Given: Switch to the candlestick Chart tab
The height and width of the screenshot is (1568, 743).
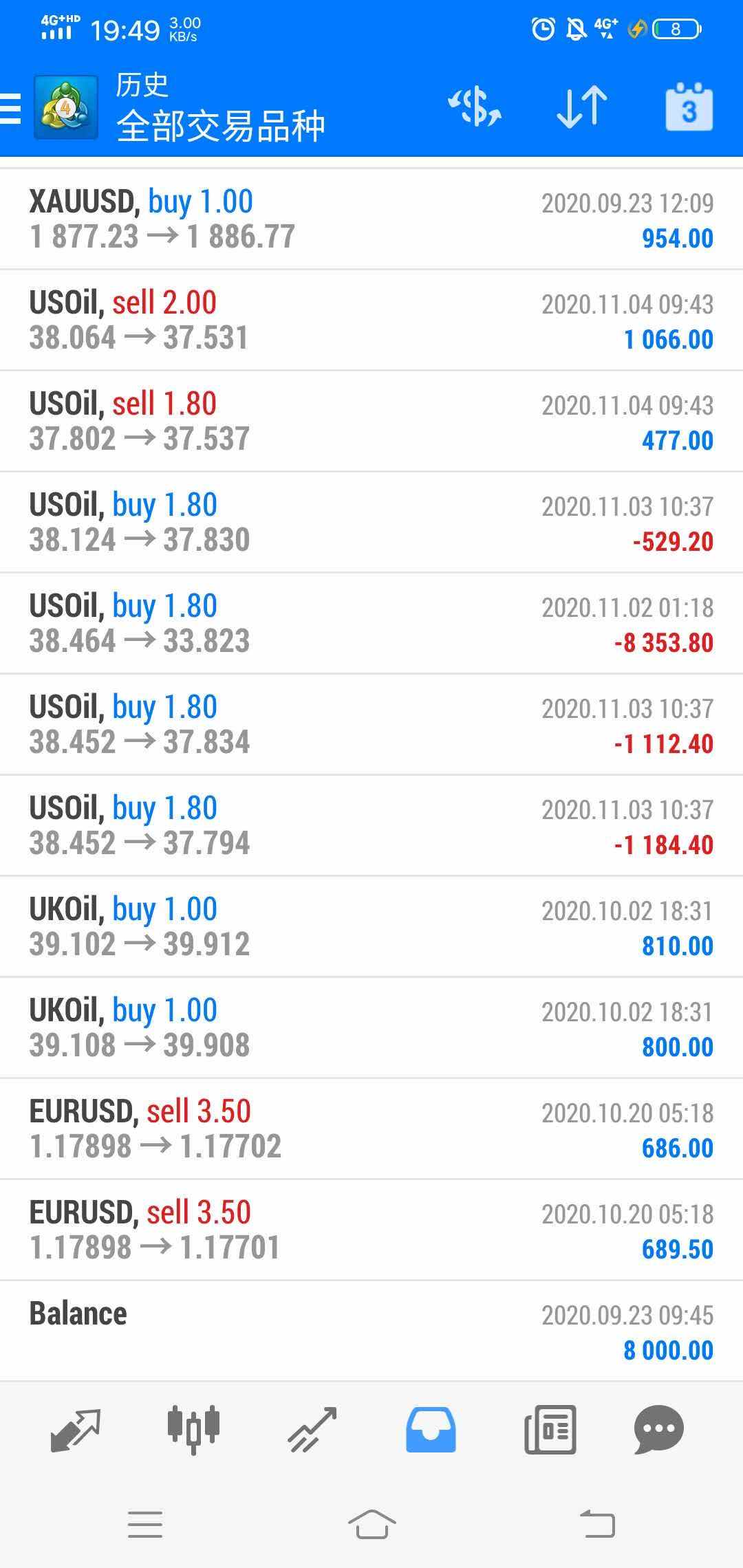Looking at the screenshot, I should pyautogui.click(x=193, y=1429).
